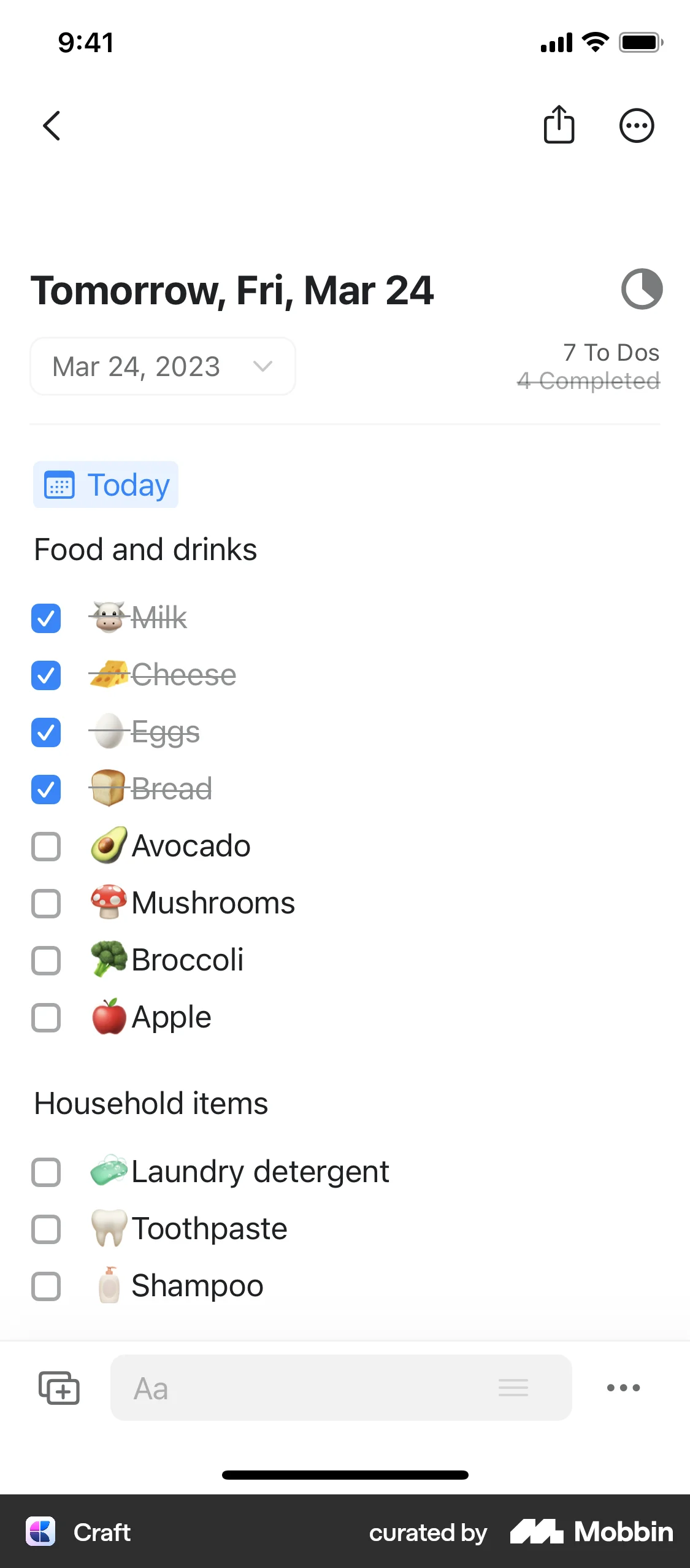Tap the Today date tag
This screenshot has width=690, height=1568.
105,484
